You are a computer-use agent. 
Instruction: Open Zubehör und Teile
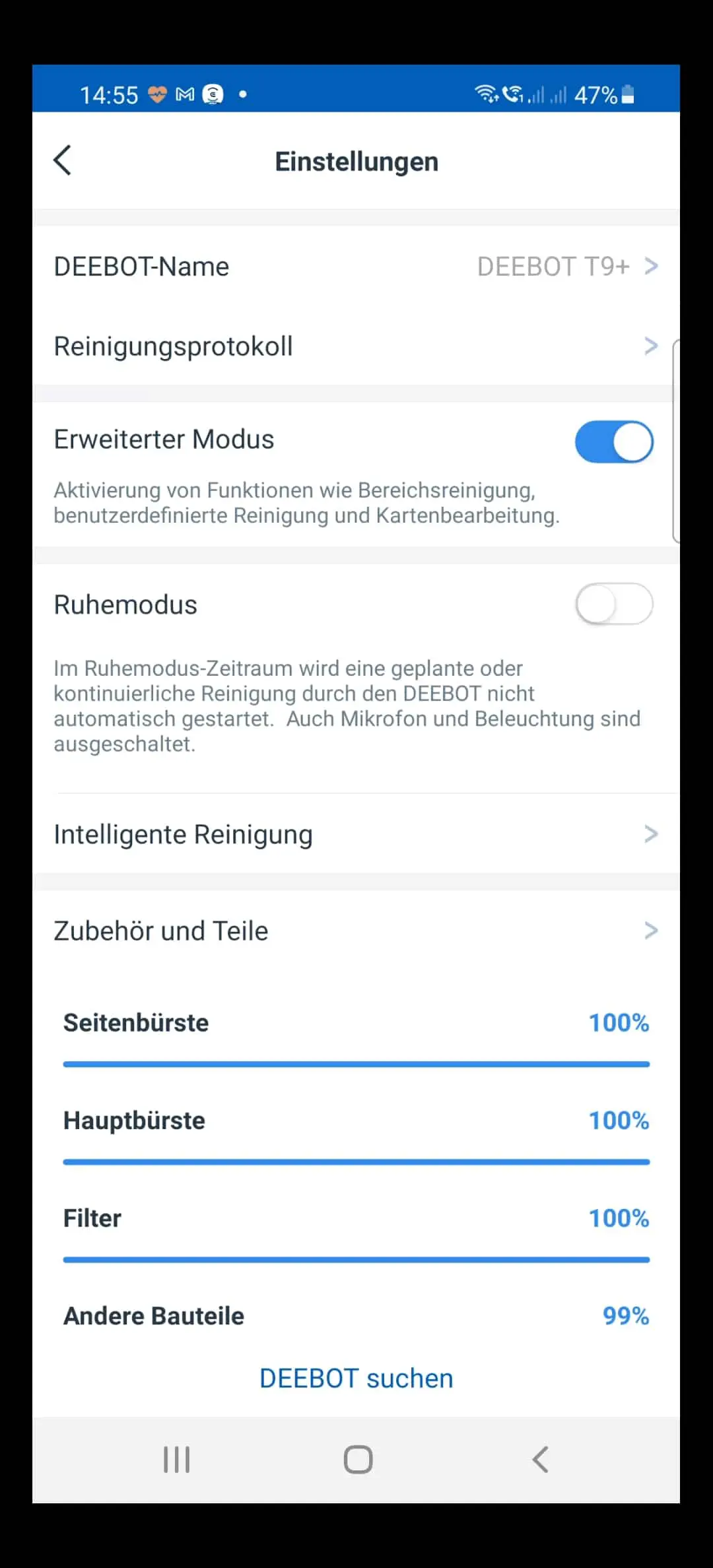pyautogui.click(x=356, y=931)
